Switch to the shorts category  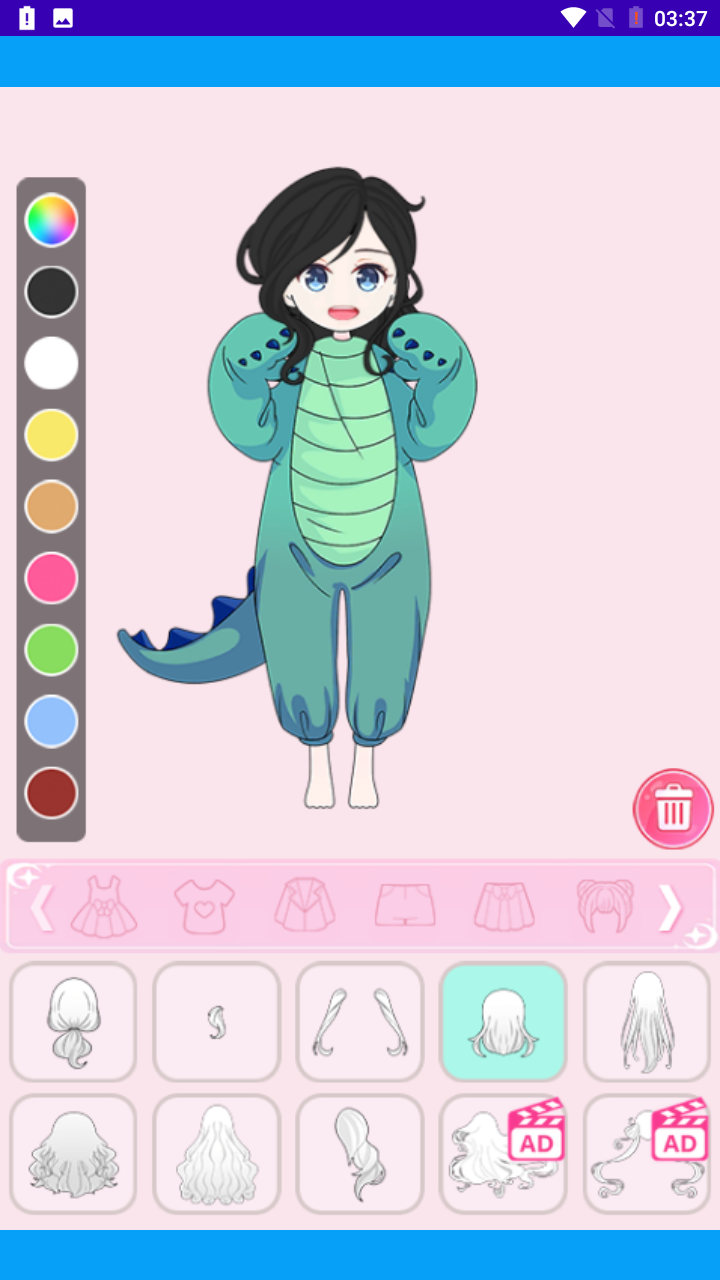[405, 906]
